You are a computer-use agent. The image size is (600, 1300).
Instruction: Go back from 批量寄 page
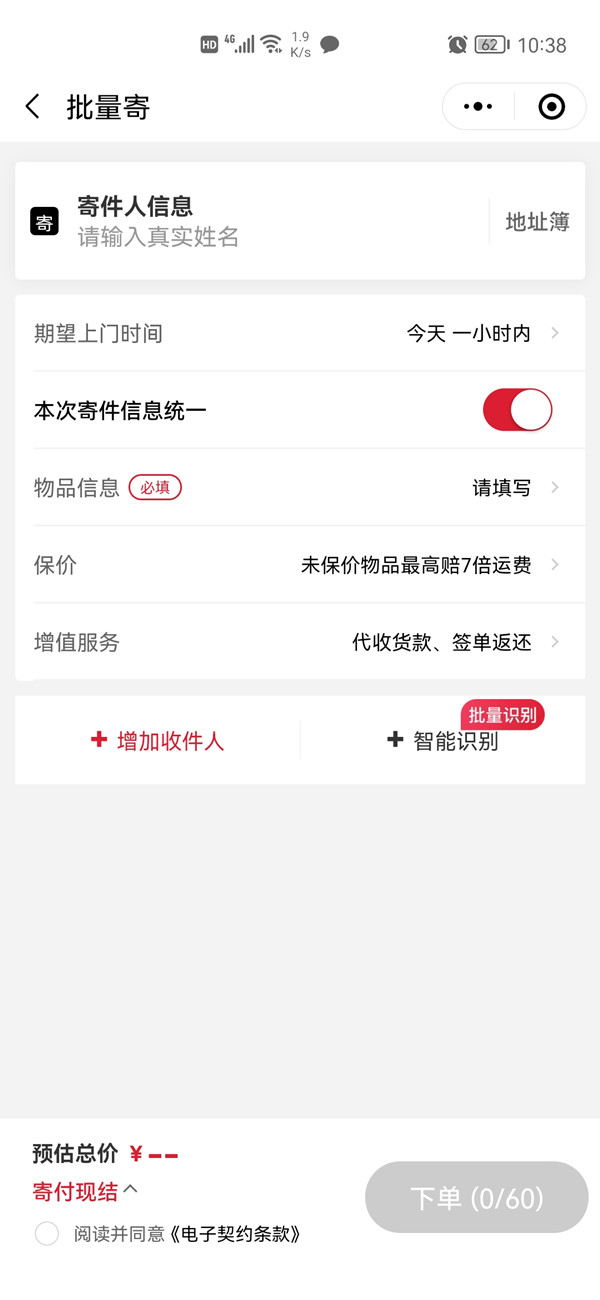point(33,107)
